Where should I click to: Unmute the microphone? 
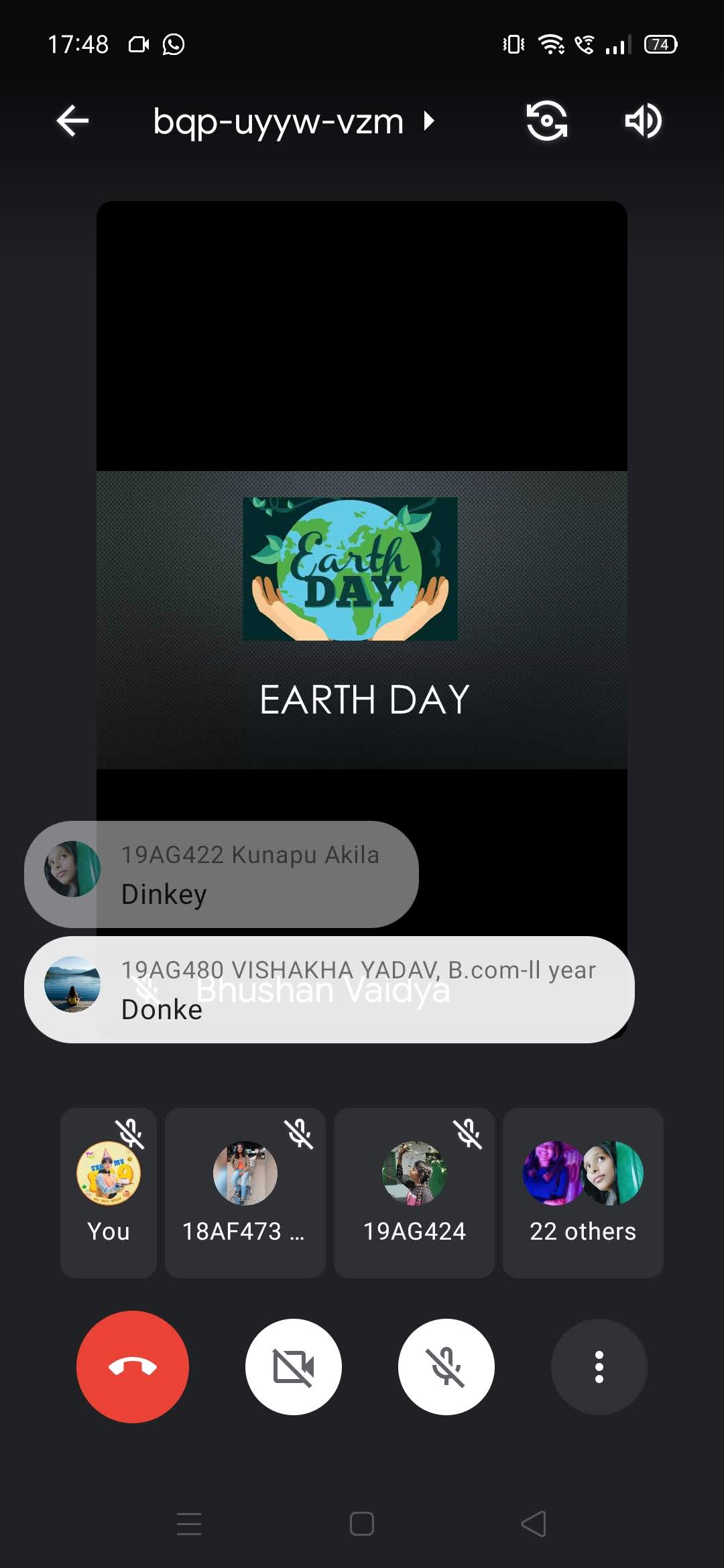point(446,1366)
